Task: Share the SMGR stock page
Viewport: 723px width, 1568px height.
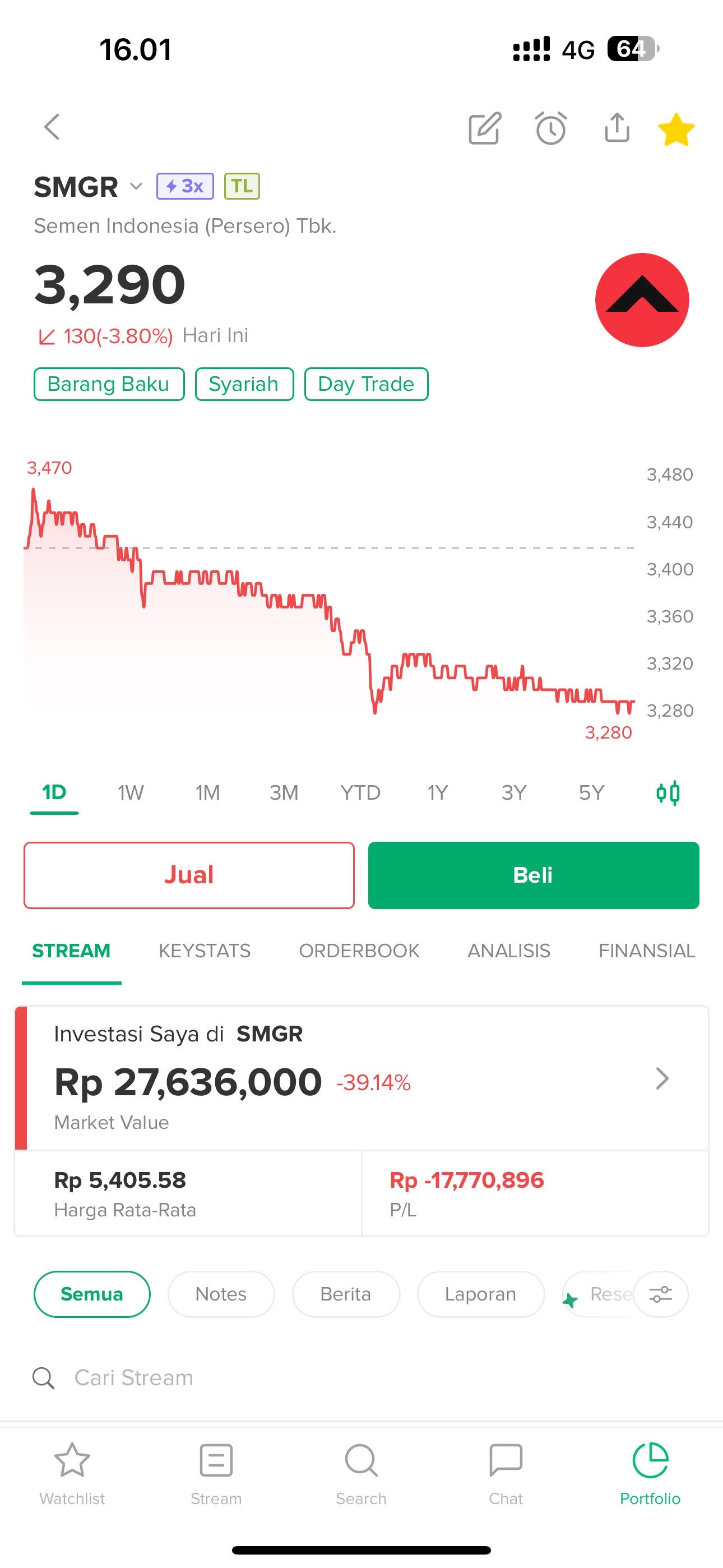Action: pos(617,128)
